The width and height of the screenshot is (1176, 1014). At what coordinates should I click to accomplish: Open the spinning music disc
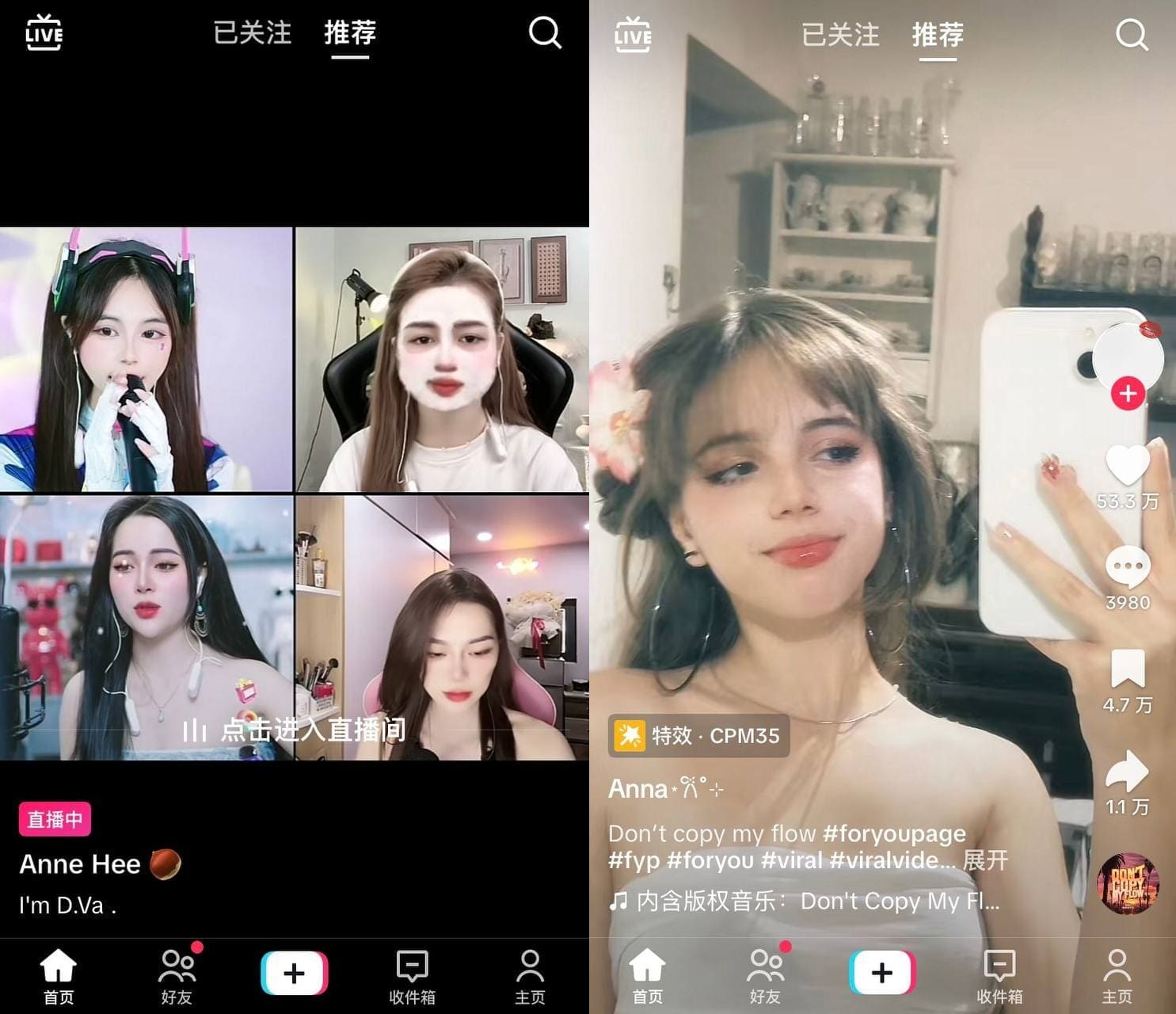tap(1128, 883)
